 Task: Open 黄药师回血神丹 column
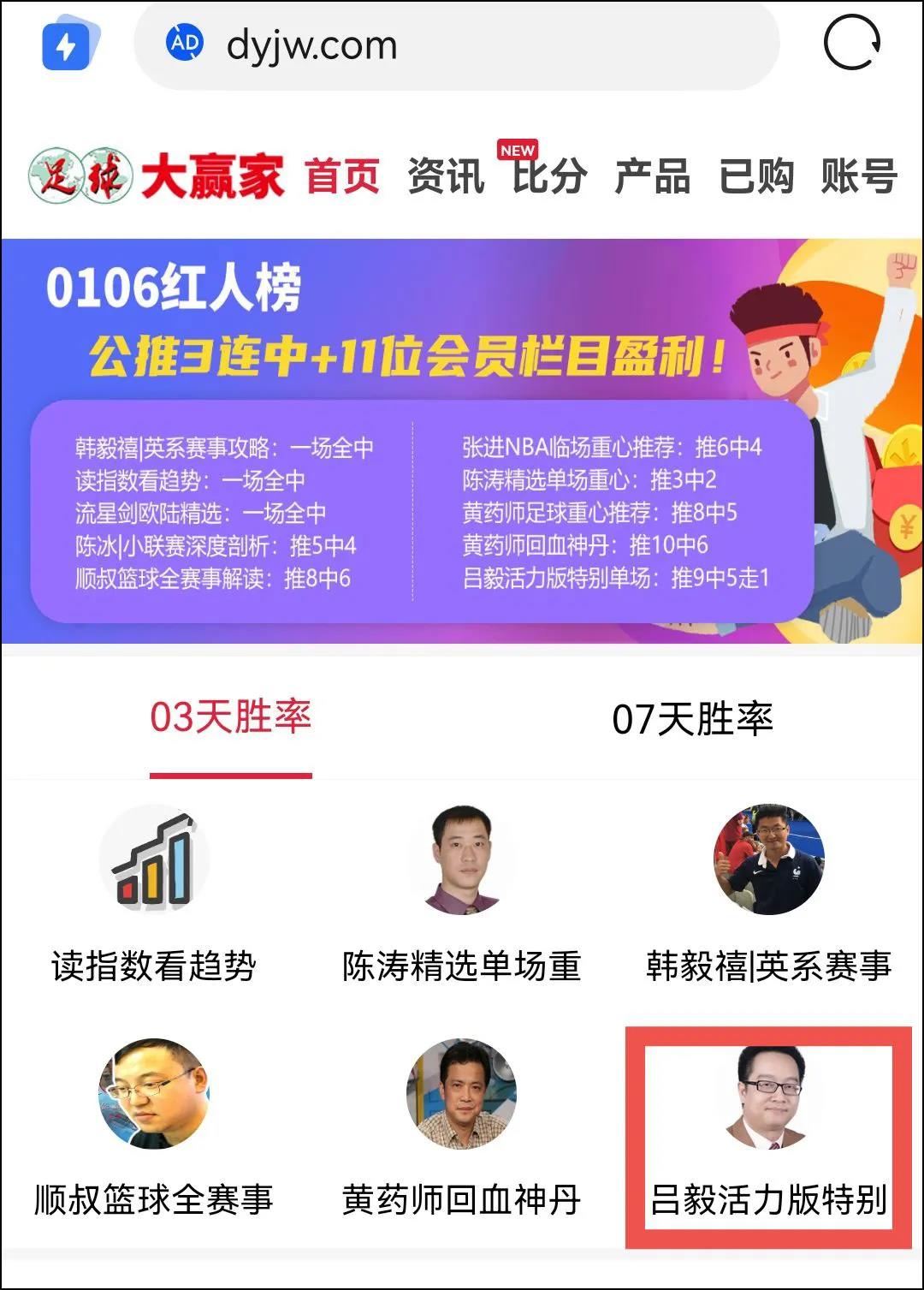tap(462, 1130)
